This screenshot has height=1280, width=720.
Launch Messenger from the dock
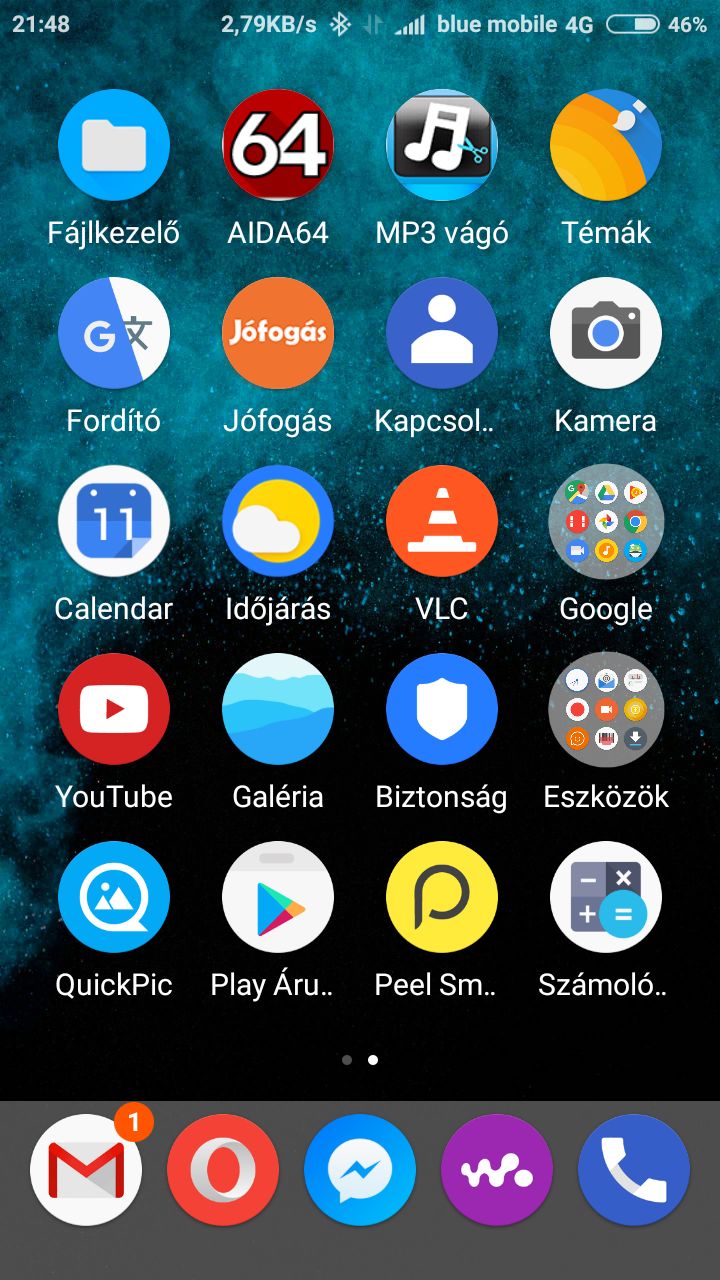(x=360, y=1170)
